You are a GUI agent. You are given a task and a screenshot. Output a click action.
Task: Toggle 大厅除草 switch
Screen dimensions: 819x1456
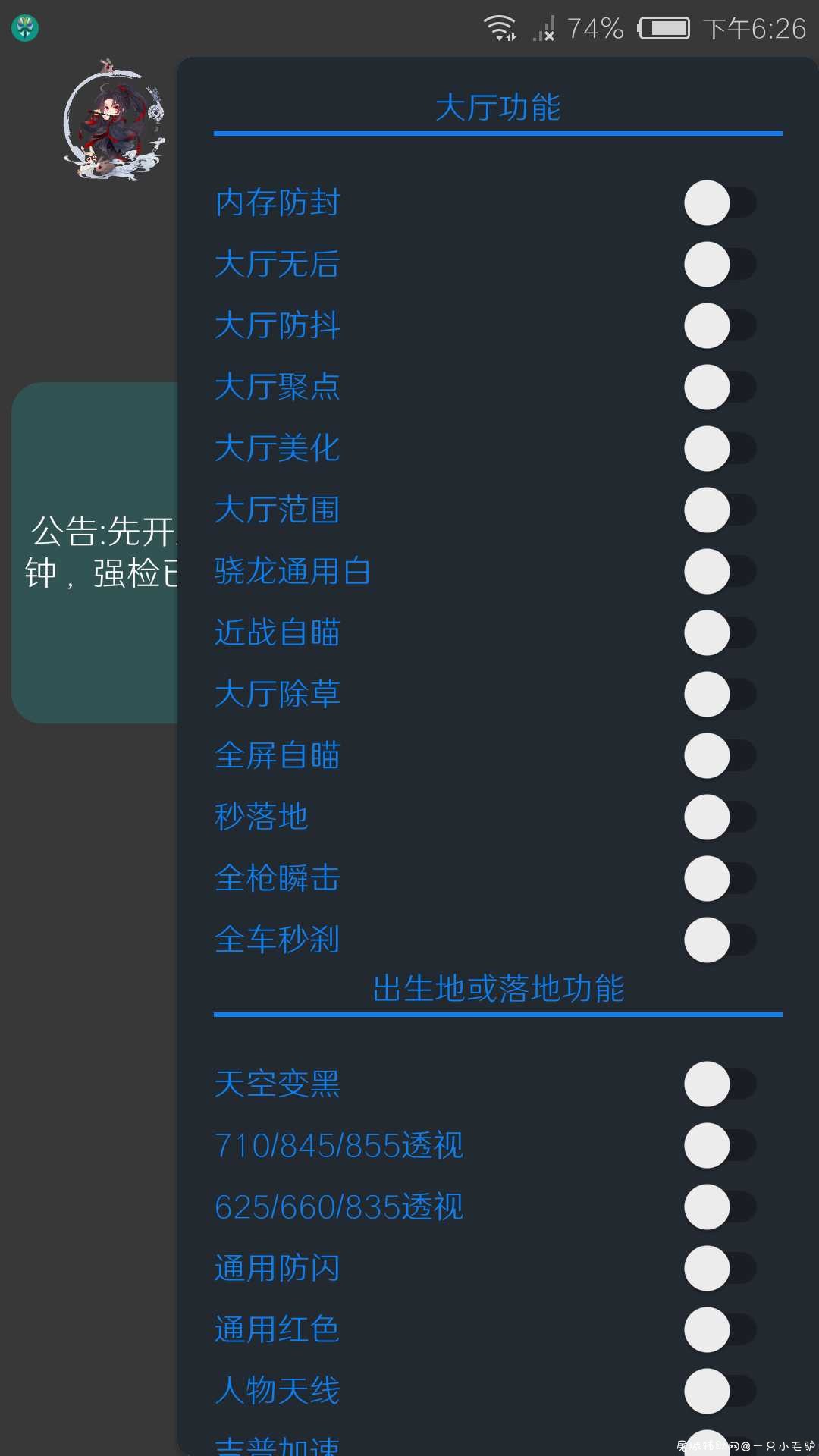(720, 694)
